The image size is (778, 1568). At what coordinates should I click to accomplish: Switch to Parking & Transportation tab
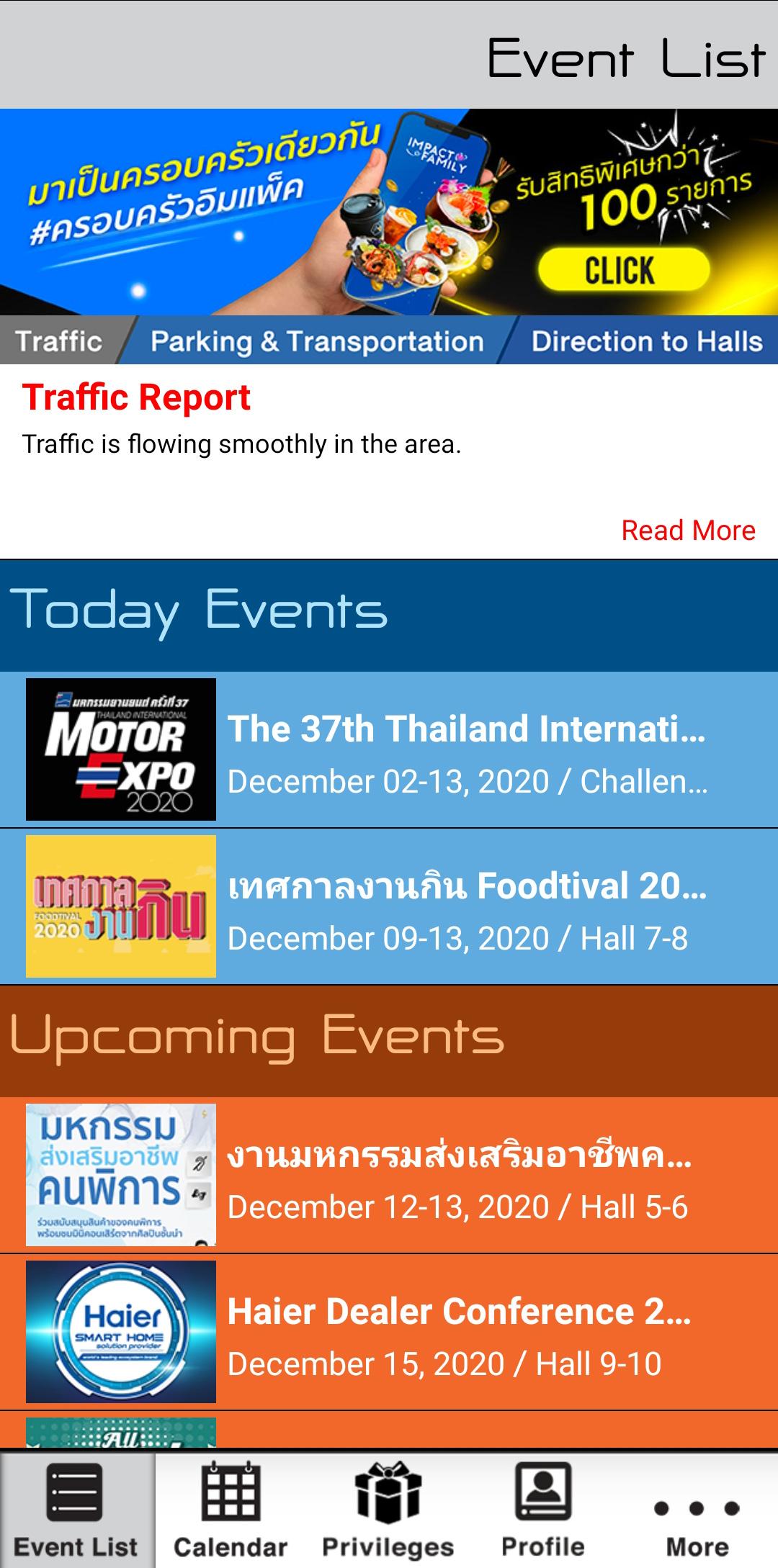[x=317, y=341]
